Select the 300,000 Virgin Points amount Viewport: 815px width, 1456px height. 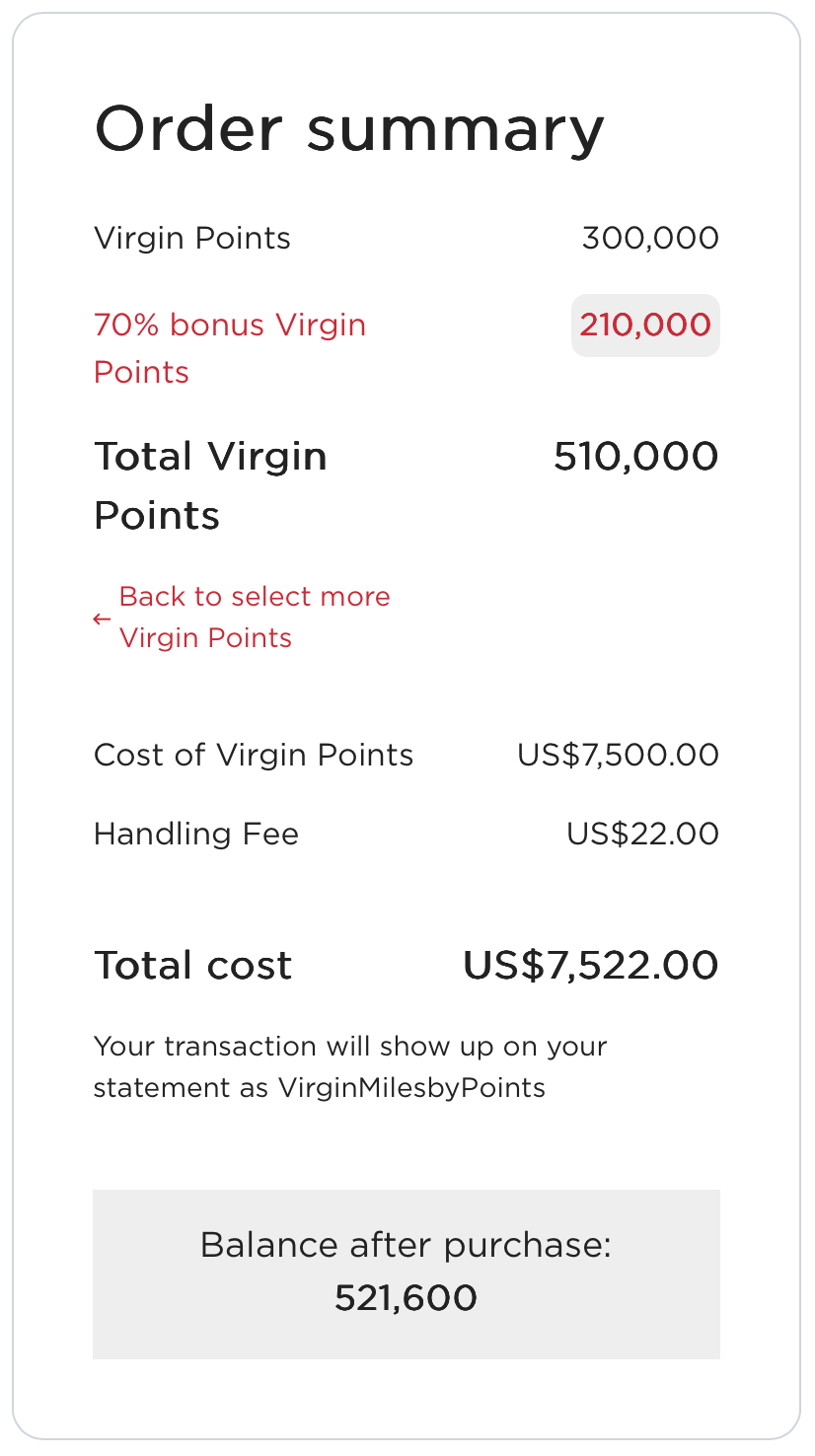650,238
